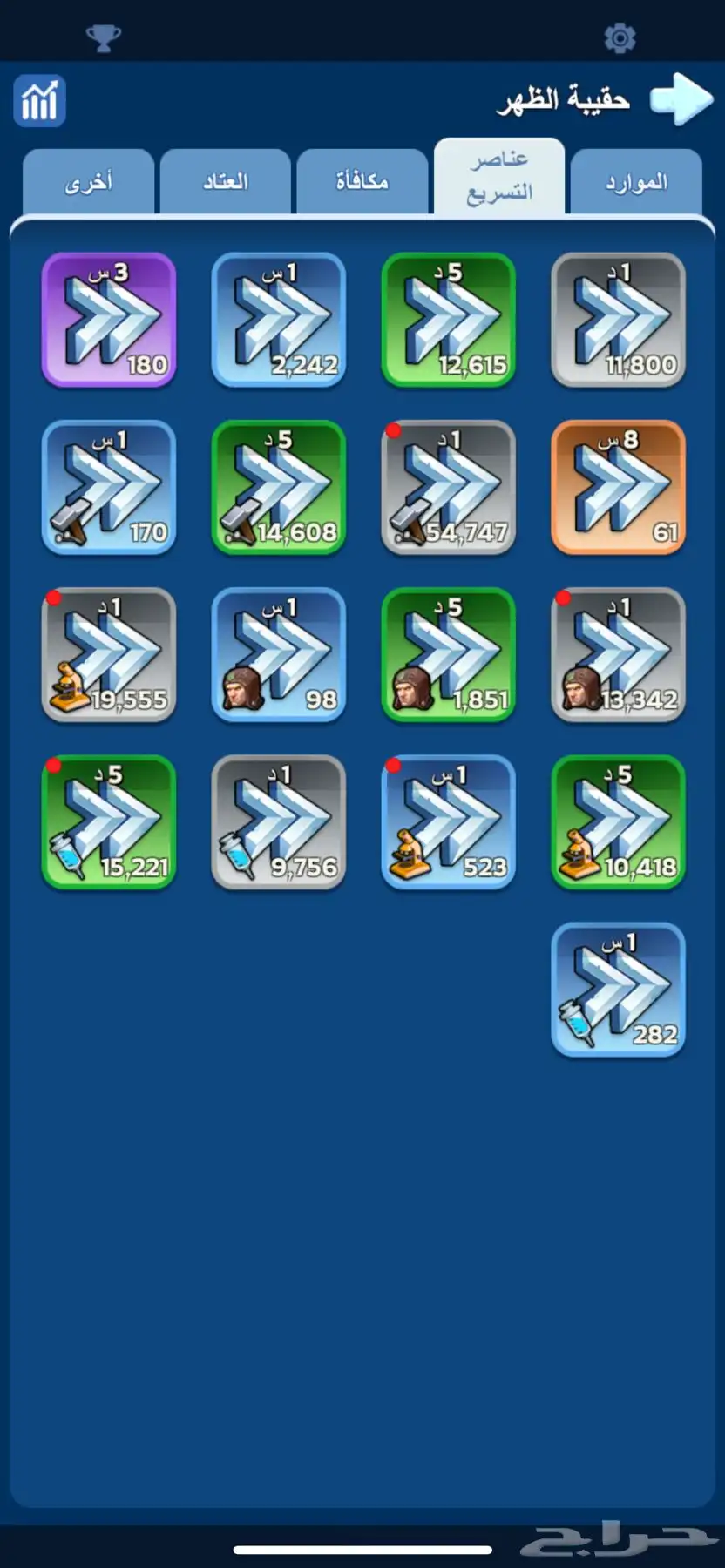Select the orange 8-hour speedup with 61
Screen dimensions: 725x1568
point(619,487)
